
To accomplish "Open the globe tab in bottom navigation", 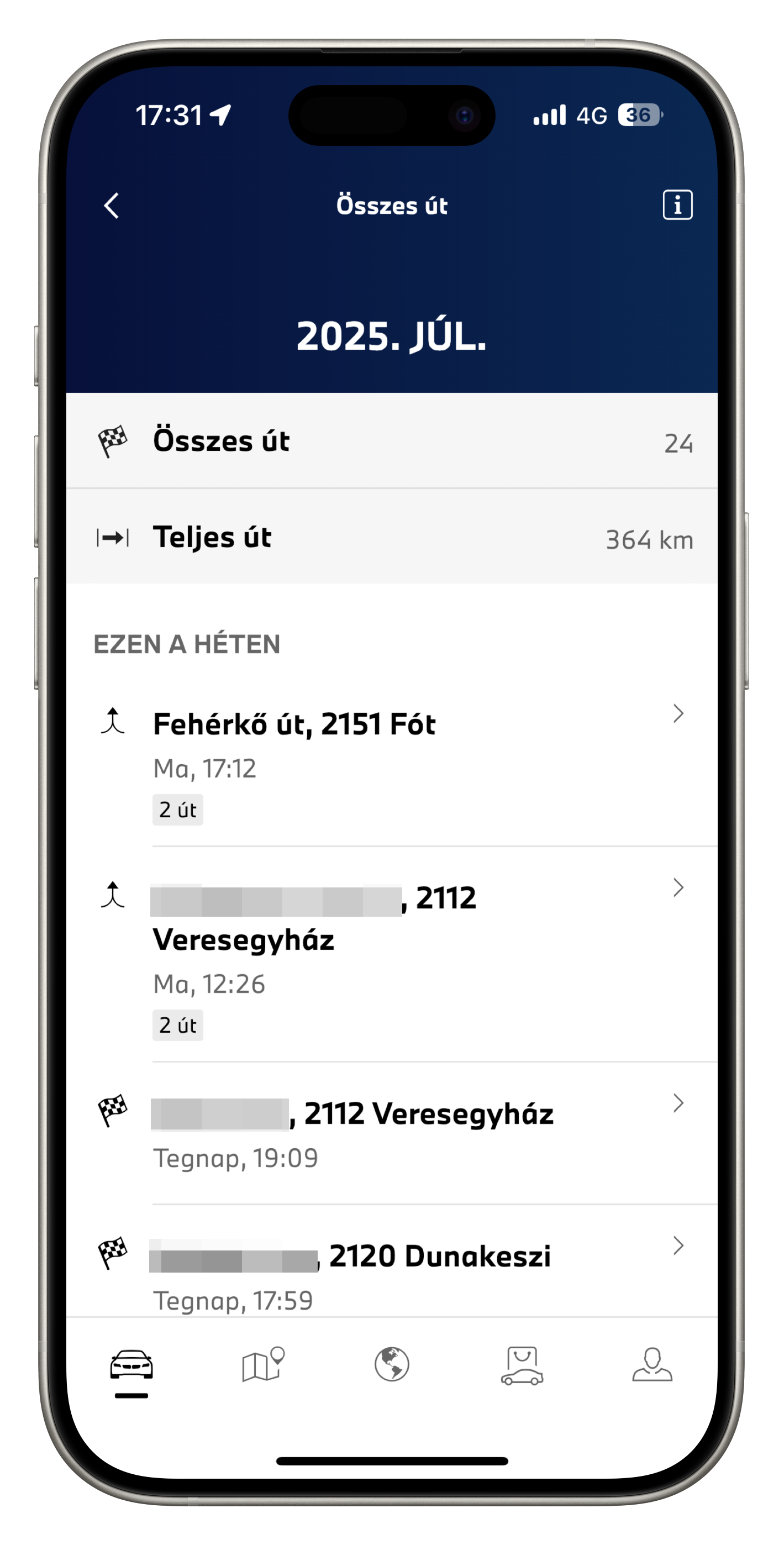I will (x=392, y=1364).
